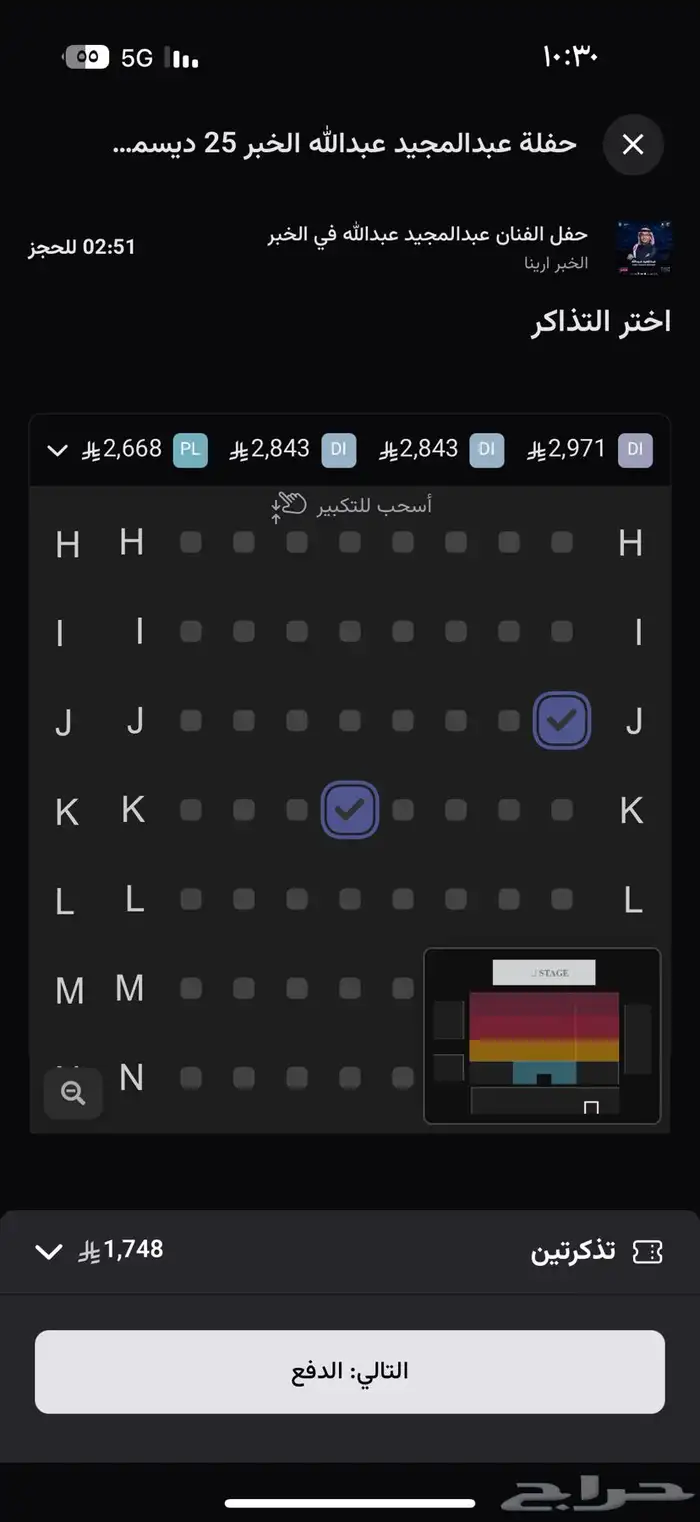700x1522 pixels.
Task: Filter by the 2,971 DI price category
Action: (x=590, y=450)
